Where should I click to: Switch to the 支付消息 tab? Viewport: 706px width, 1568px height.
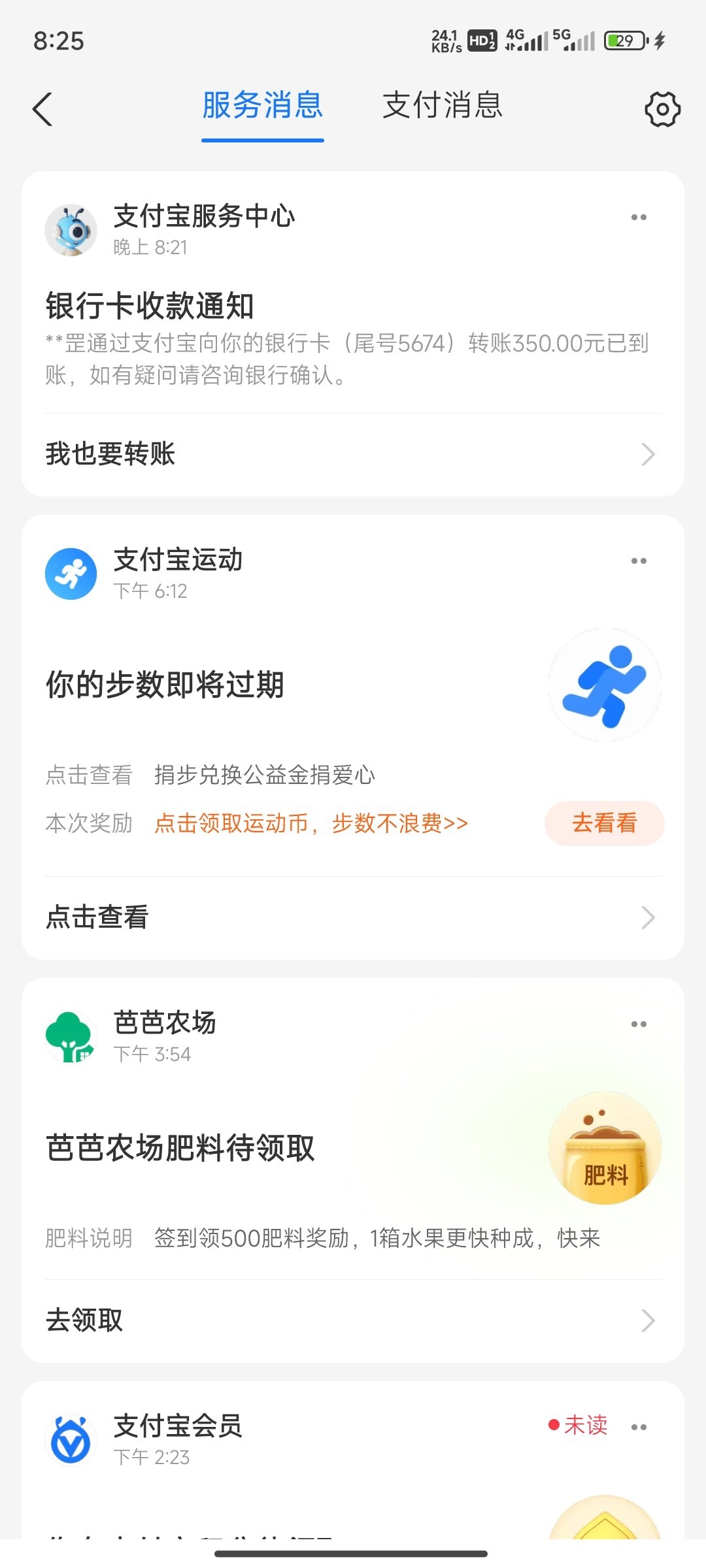pyautogui.click(x=442, y=106)
